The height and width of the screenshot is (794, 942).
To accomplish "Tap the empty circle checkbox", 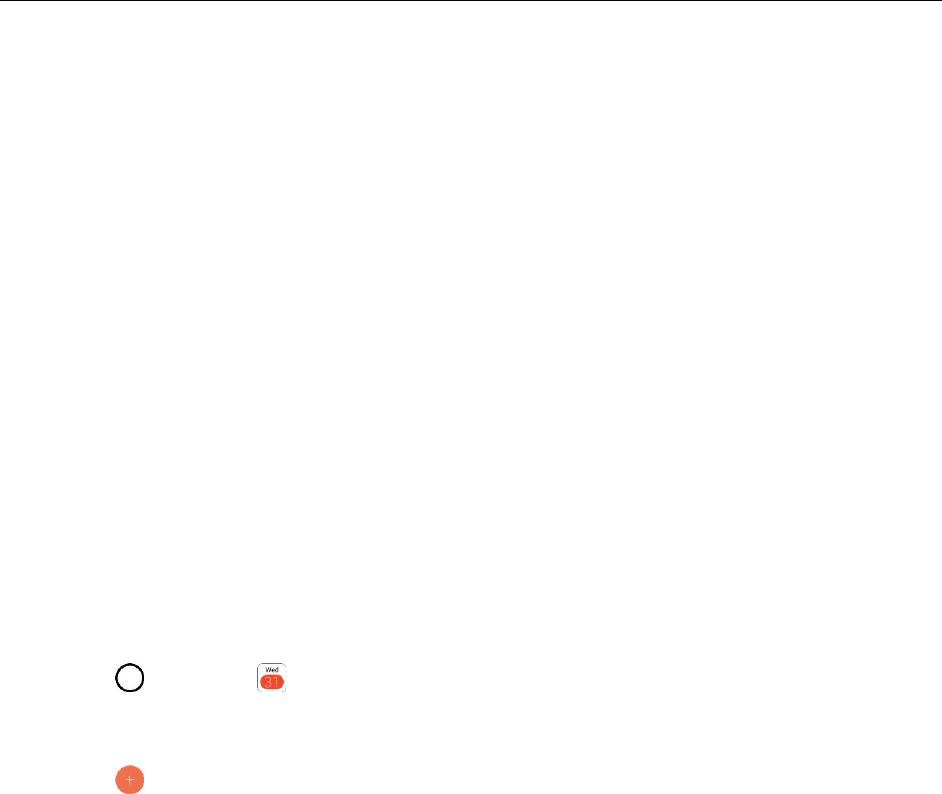I will 130,677.
